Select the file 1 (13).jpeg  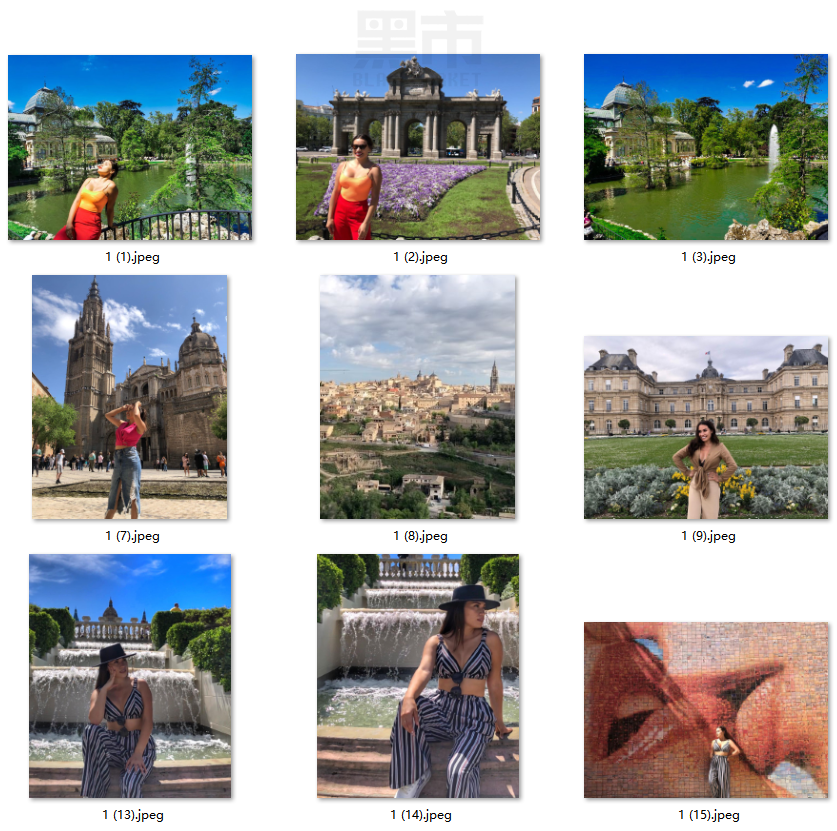[130, 675]
